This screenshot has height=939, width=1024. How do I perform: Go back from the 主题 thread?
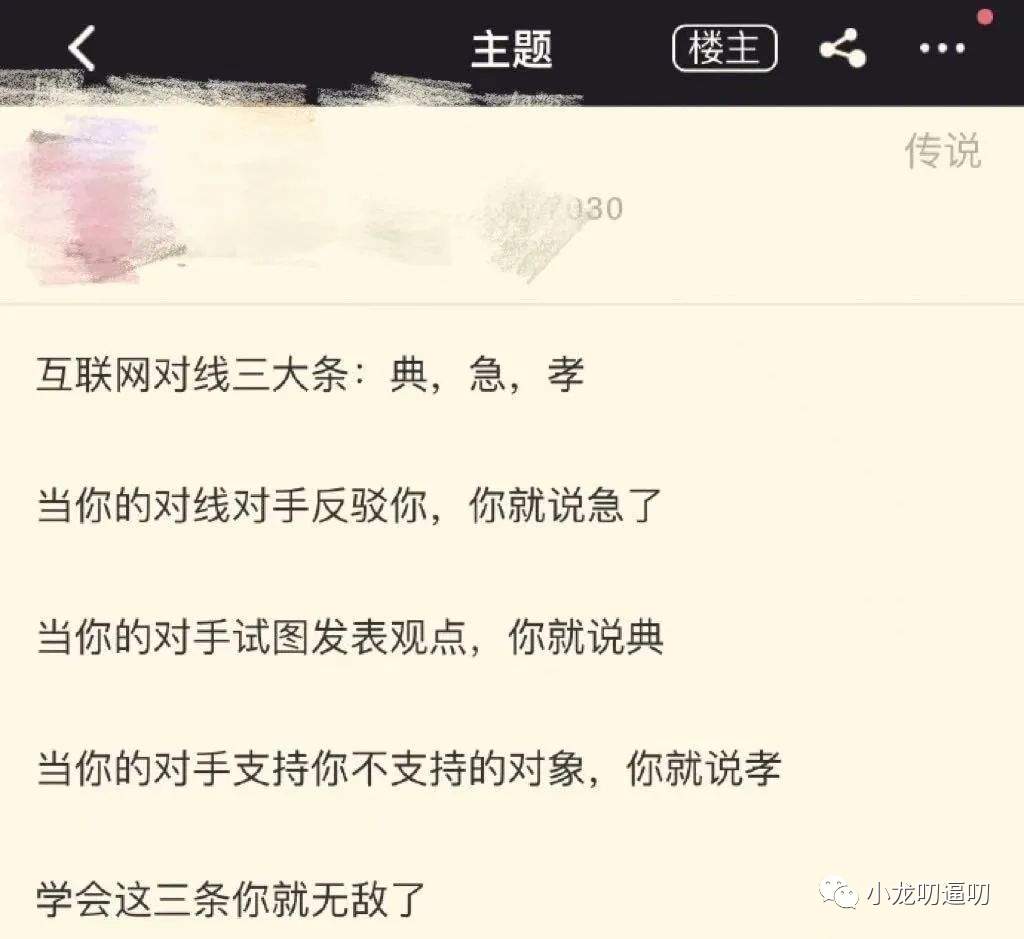click(x=82, y=47)
